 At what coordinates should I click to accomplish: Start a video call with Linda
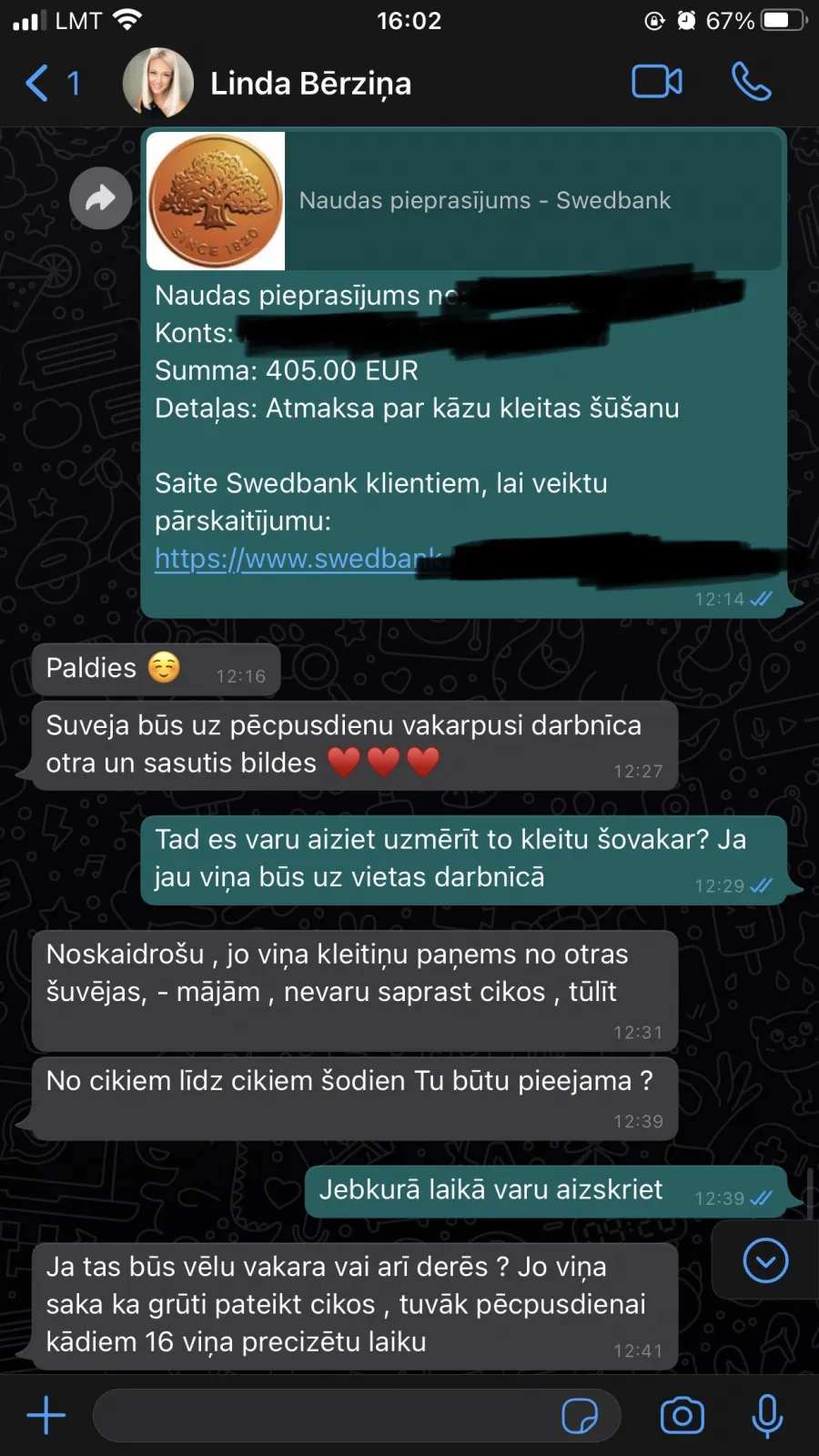pyautogui.click(x=657, y=82)
